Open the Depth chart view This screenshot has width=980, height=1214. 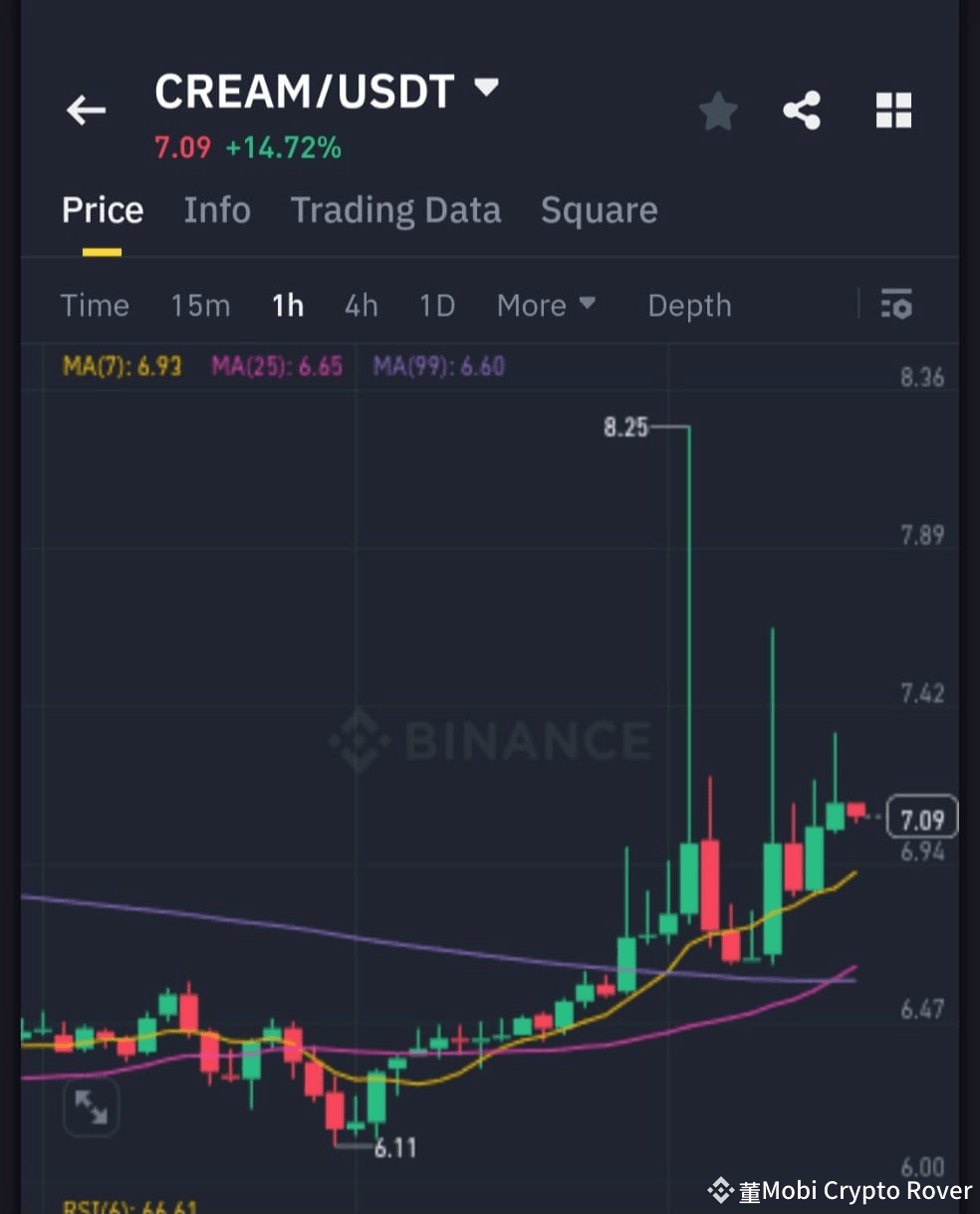[689, 306]
